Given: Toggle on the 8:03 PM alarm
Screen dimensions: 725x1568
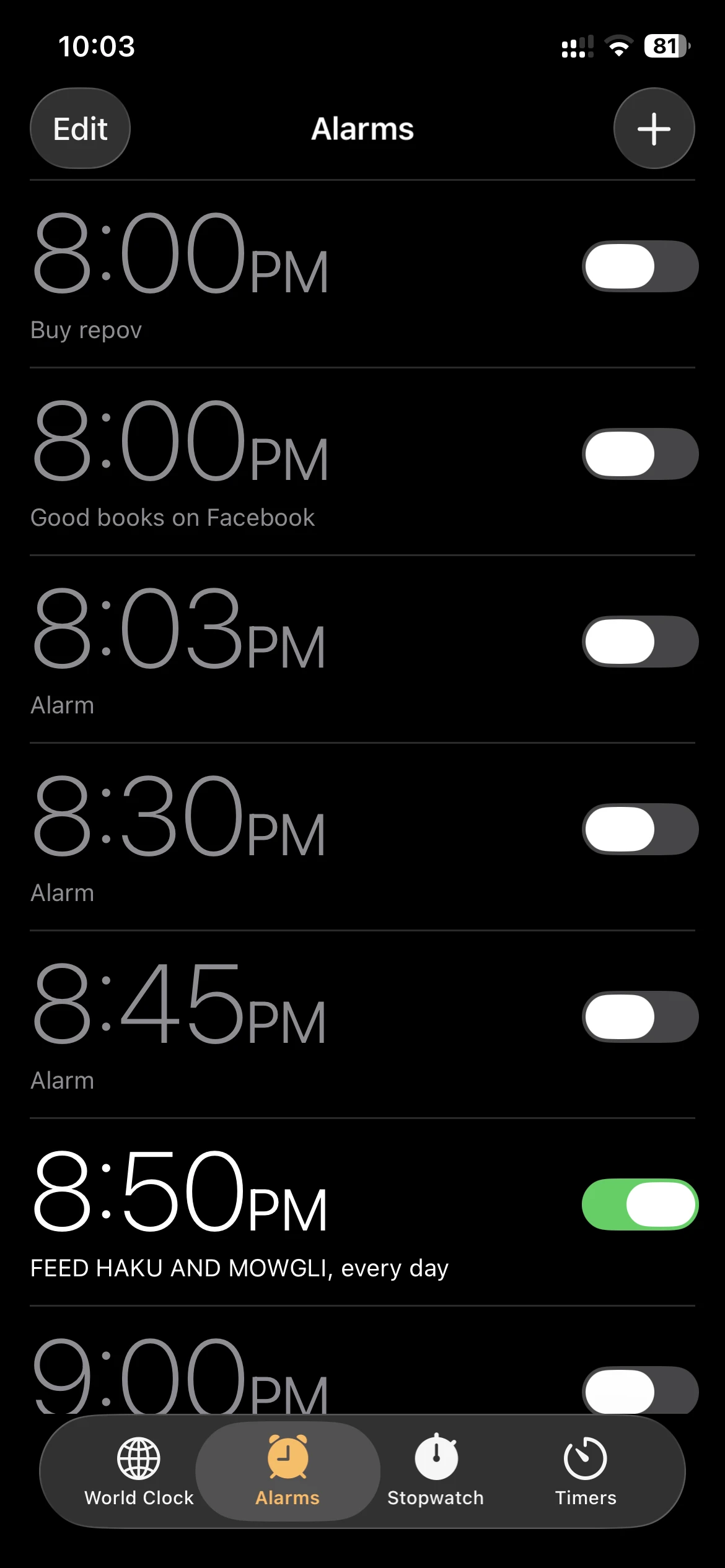Looking at the screenshot, I should 639,642.
